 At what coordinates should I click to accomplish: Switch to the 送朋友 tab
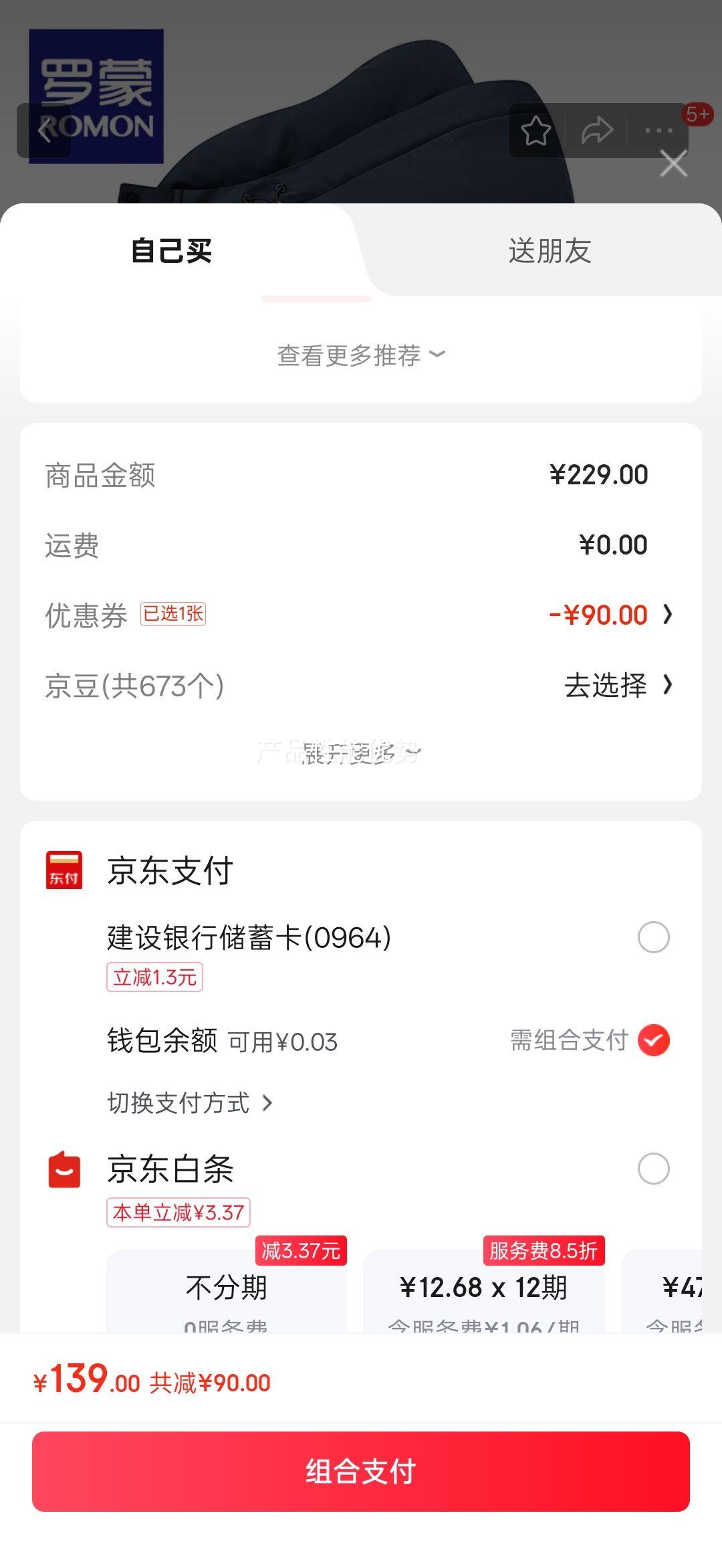550,251
